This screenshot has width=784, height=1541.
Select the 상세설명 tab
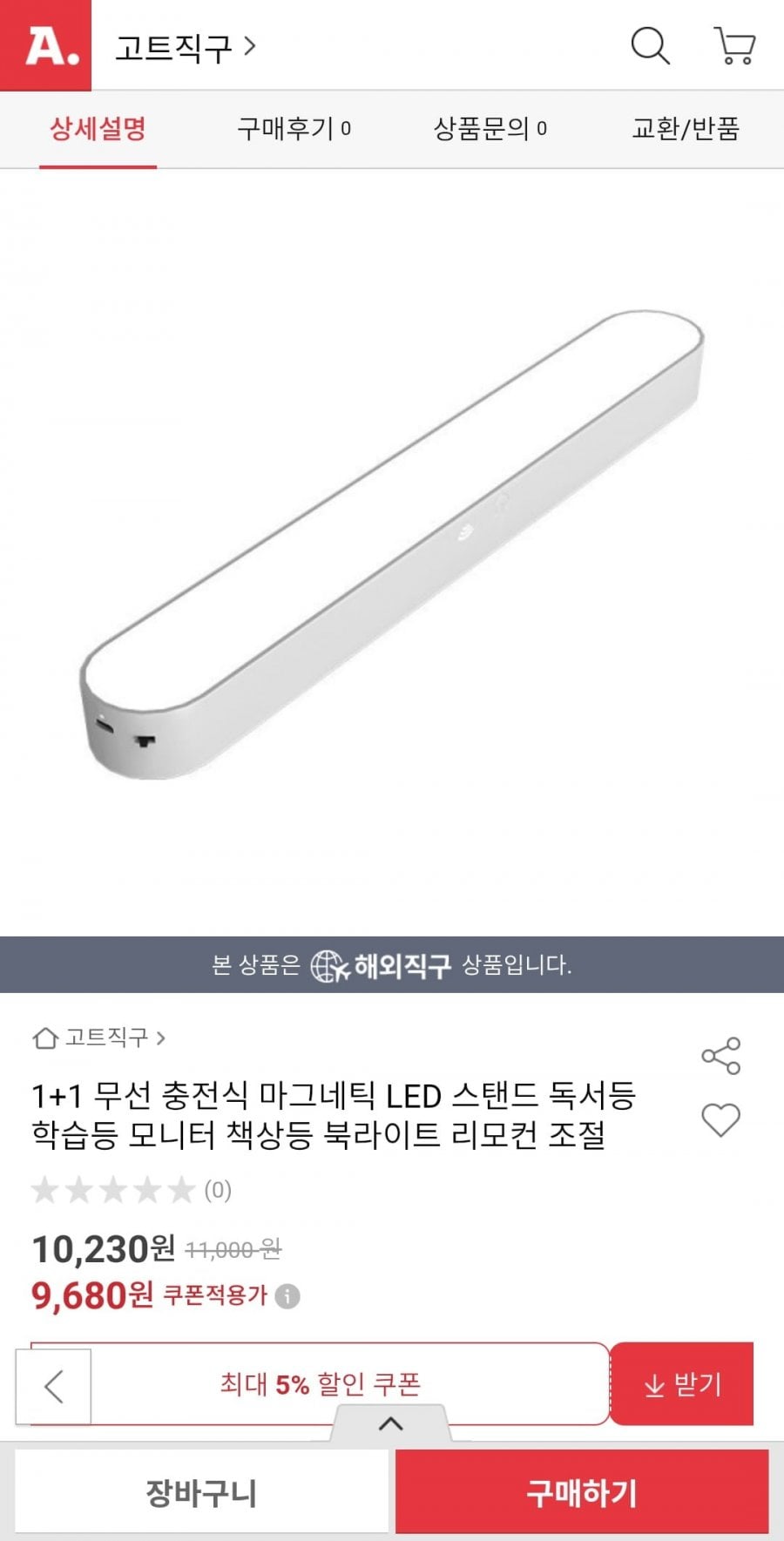click(98, 129)
